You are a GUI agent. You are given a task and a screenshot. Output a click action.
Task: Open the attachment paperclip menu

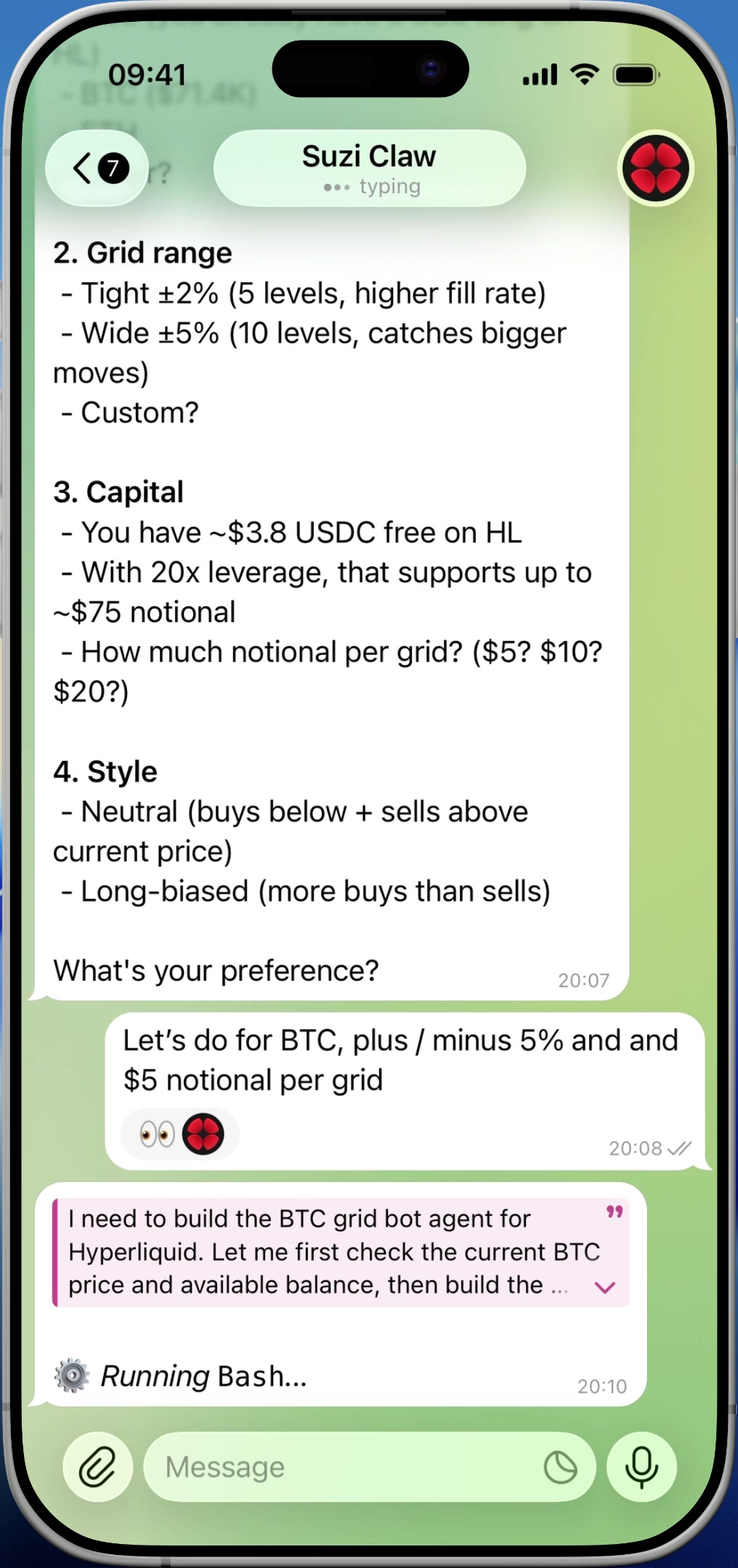pyautogui.click(x=97, y=1467)
